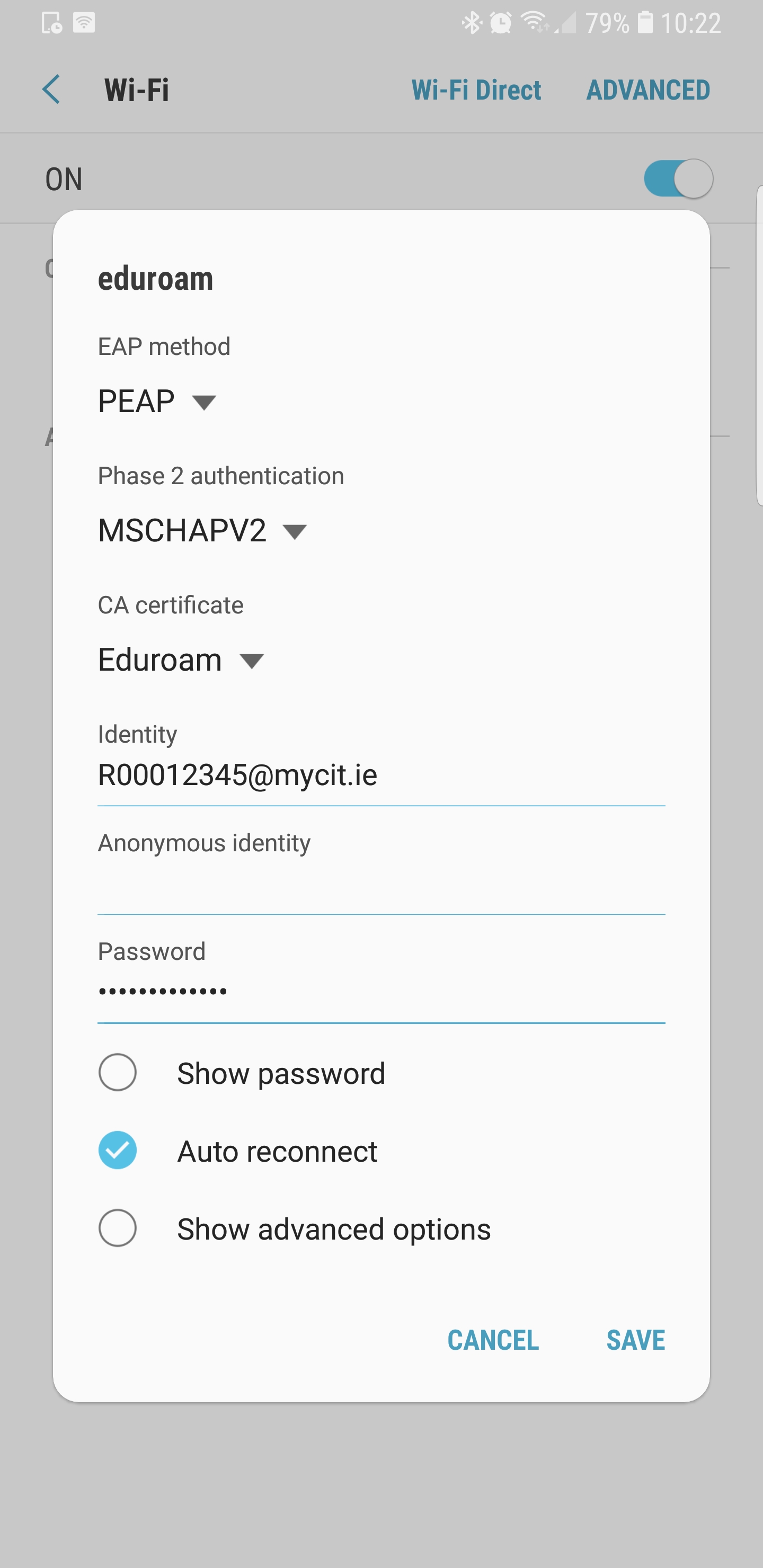
Task: Expand the Phase 2 authentication dropdown
Action: (202, 531)
